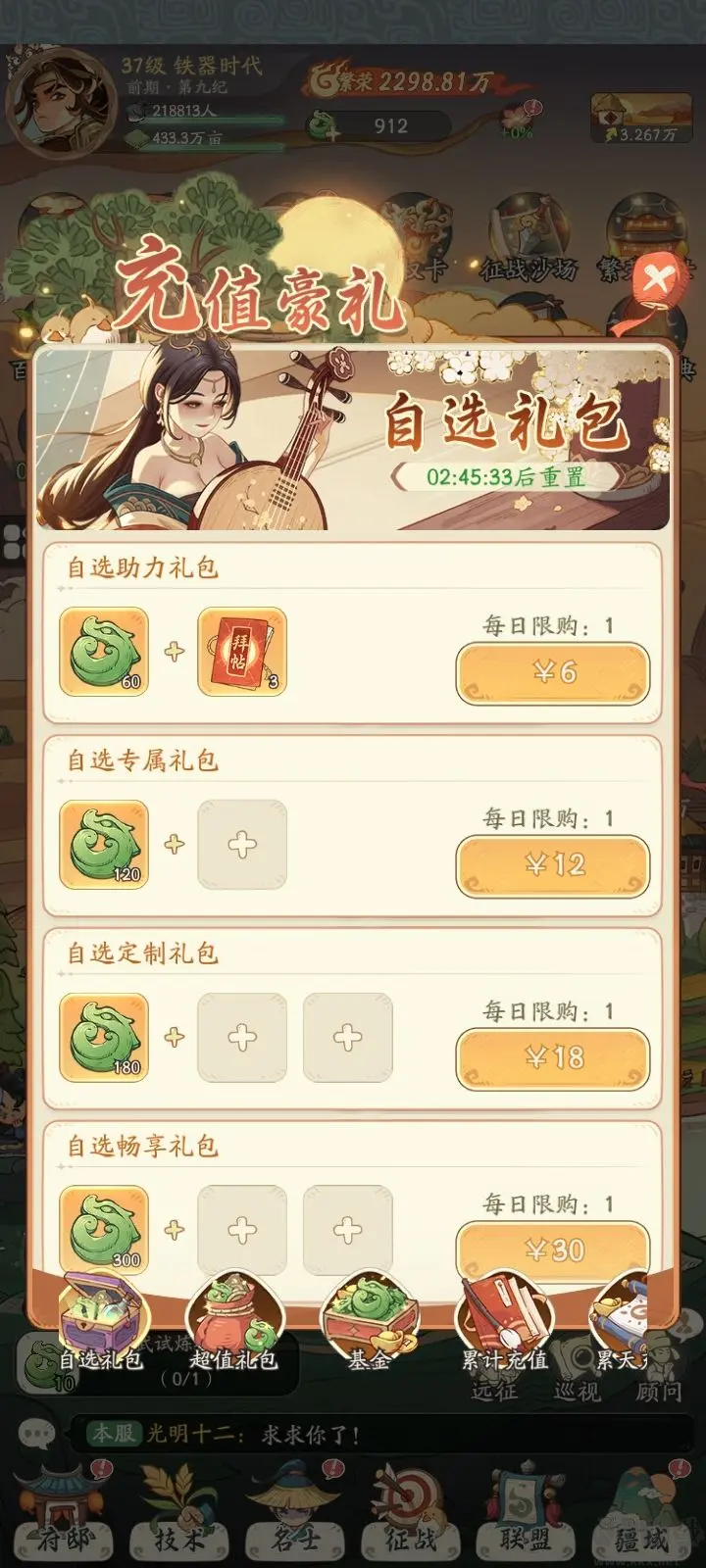The height and width of the screenshot is (1568, 706).
Task: Buy the ¥30 自选畅享礼包
Action: click(x=552, y=1252)
